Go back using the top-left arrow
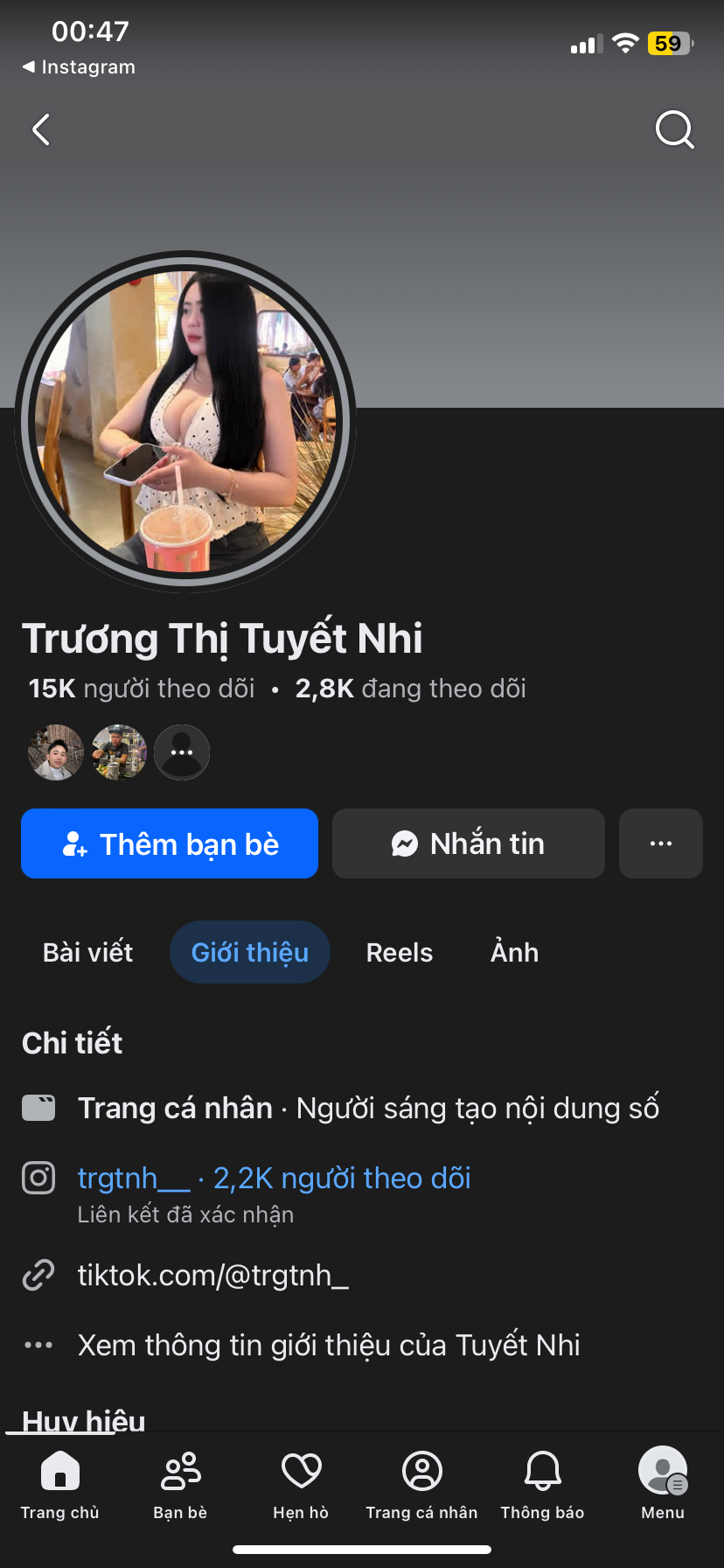Viewport: 724px width, 1568px height. (x=41, y=129)
